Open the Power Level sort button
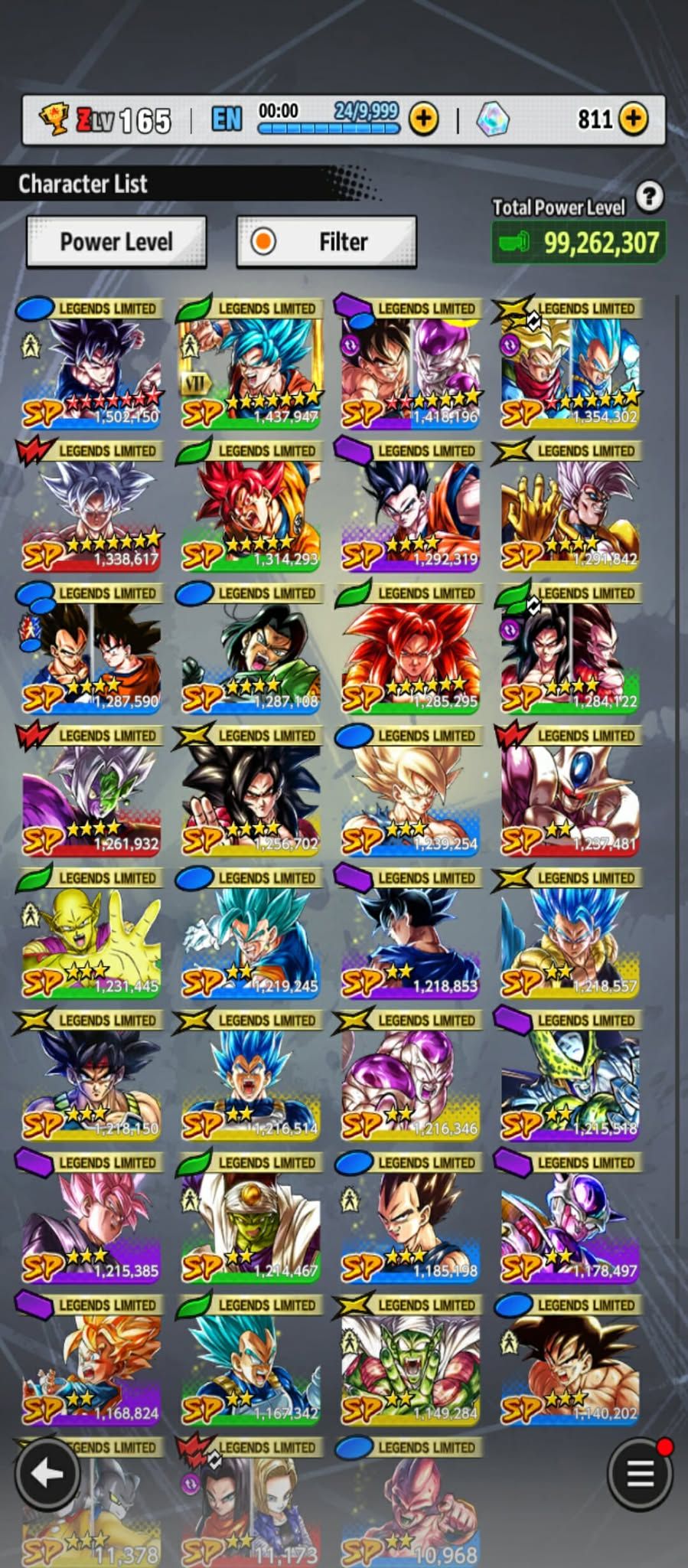688x1568 pixels. point(116,242)
